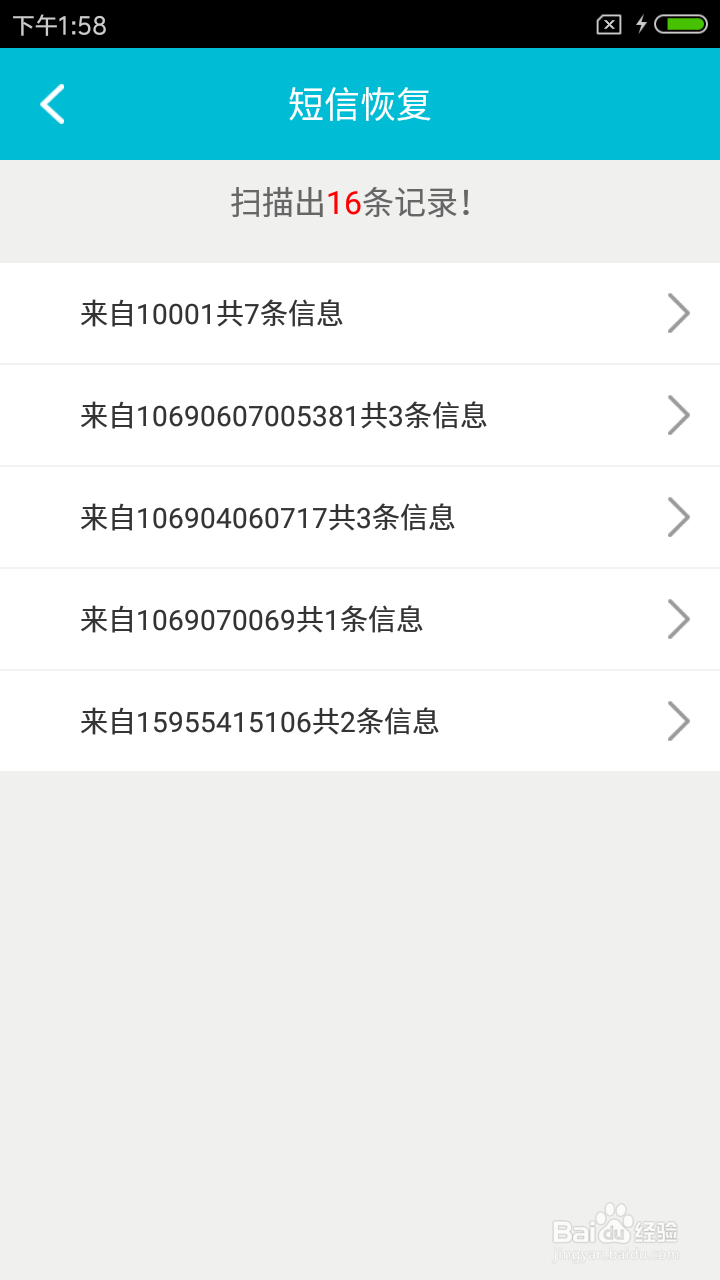View the 3 messages from 106904060717

360,518
